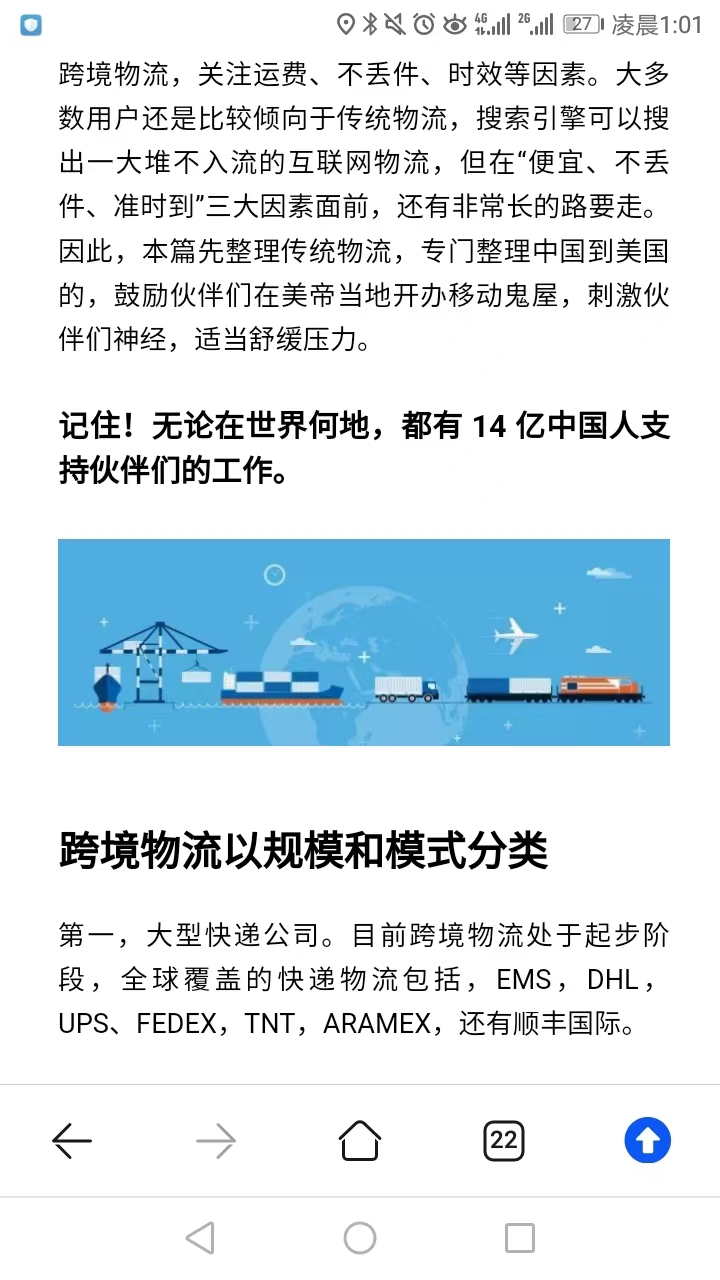Screen dimensions: 720x1280
Task: Go back to the previous page
Action: click(x=72, y=1140)
